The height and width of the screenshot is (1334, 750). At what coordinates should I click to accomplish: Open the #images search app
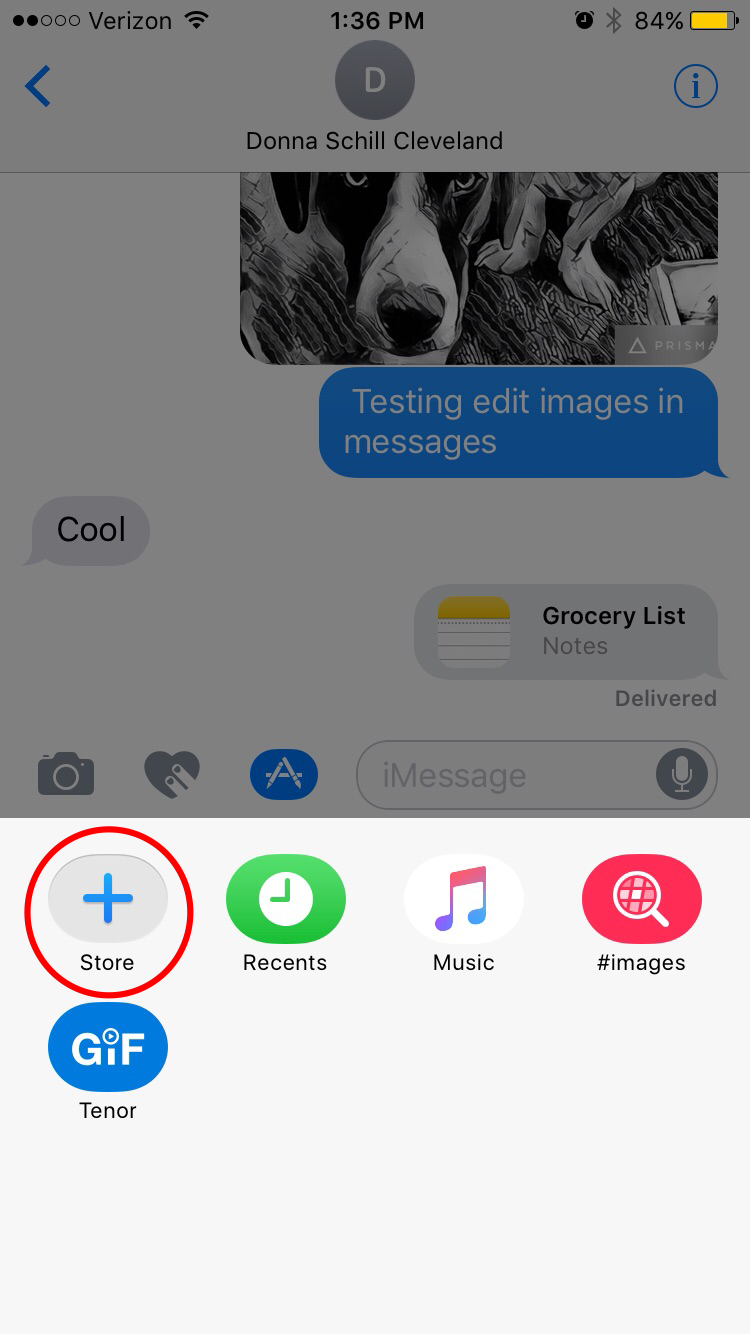[641, 899]
